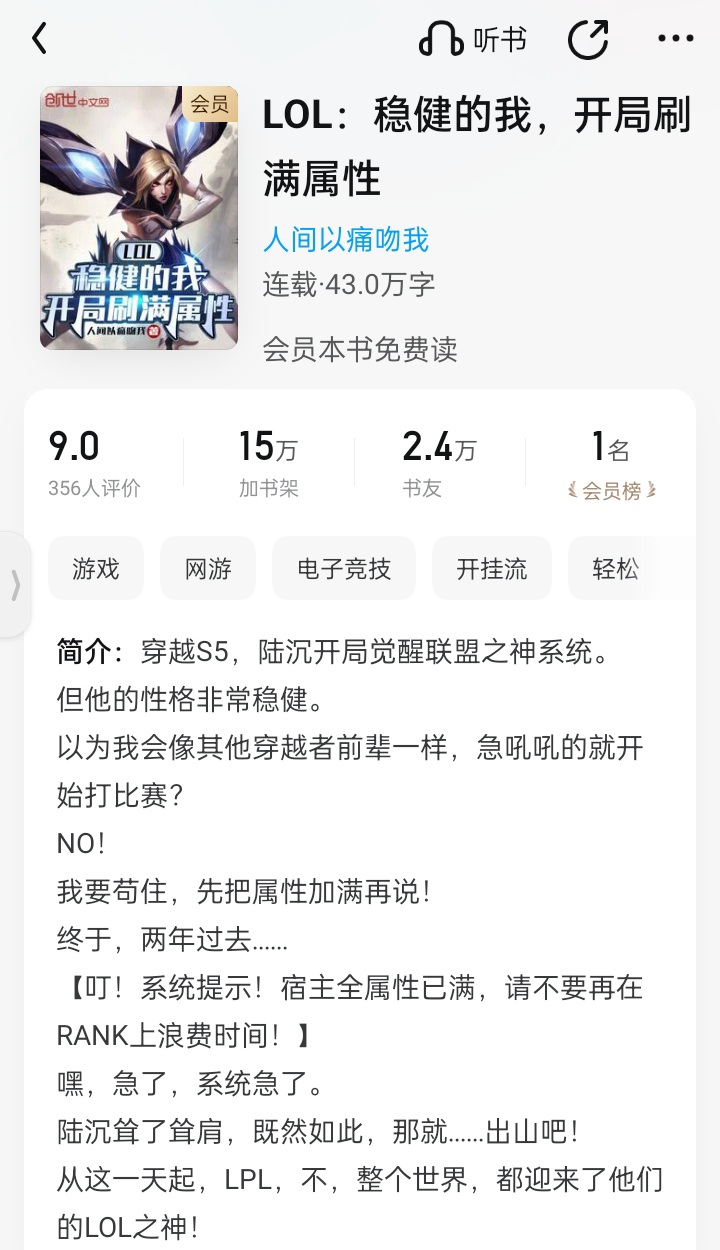View the 2.4万 书友 list
The image size is (720, 1250).
438,463
